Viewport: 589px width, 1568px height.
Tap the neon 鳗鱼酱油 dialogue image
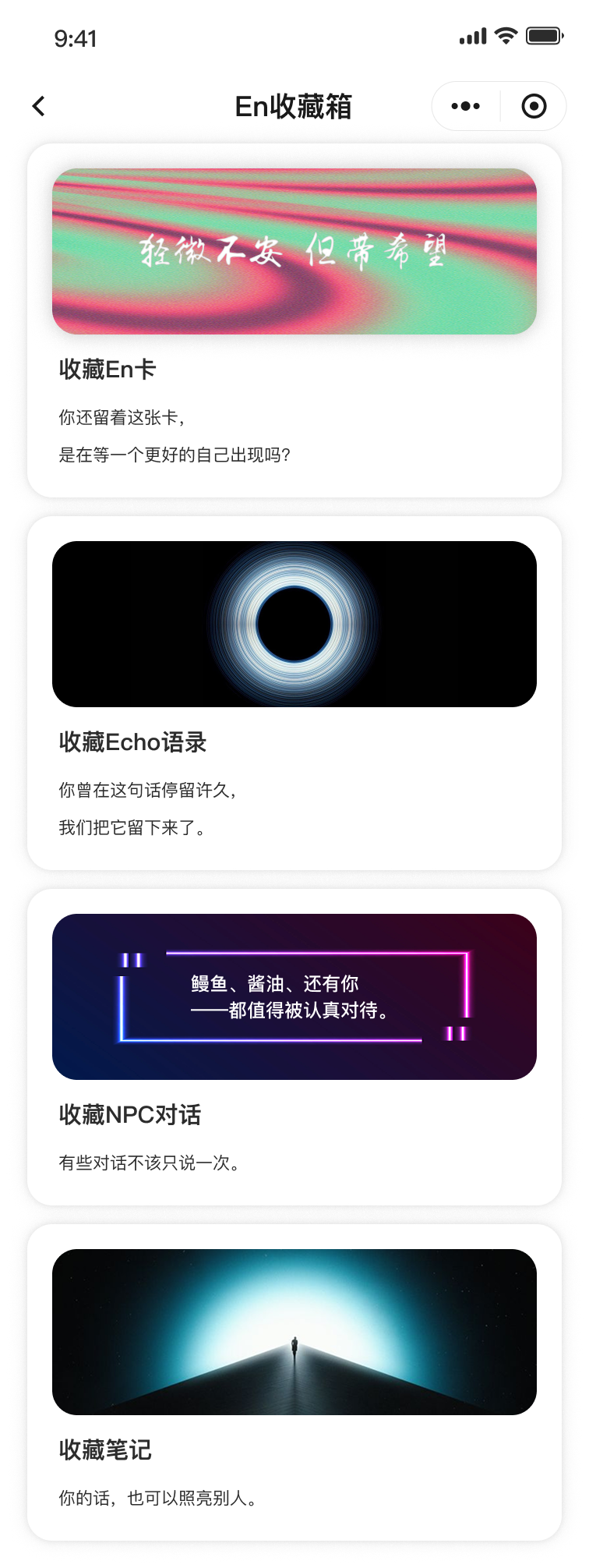click(294, 997)
